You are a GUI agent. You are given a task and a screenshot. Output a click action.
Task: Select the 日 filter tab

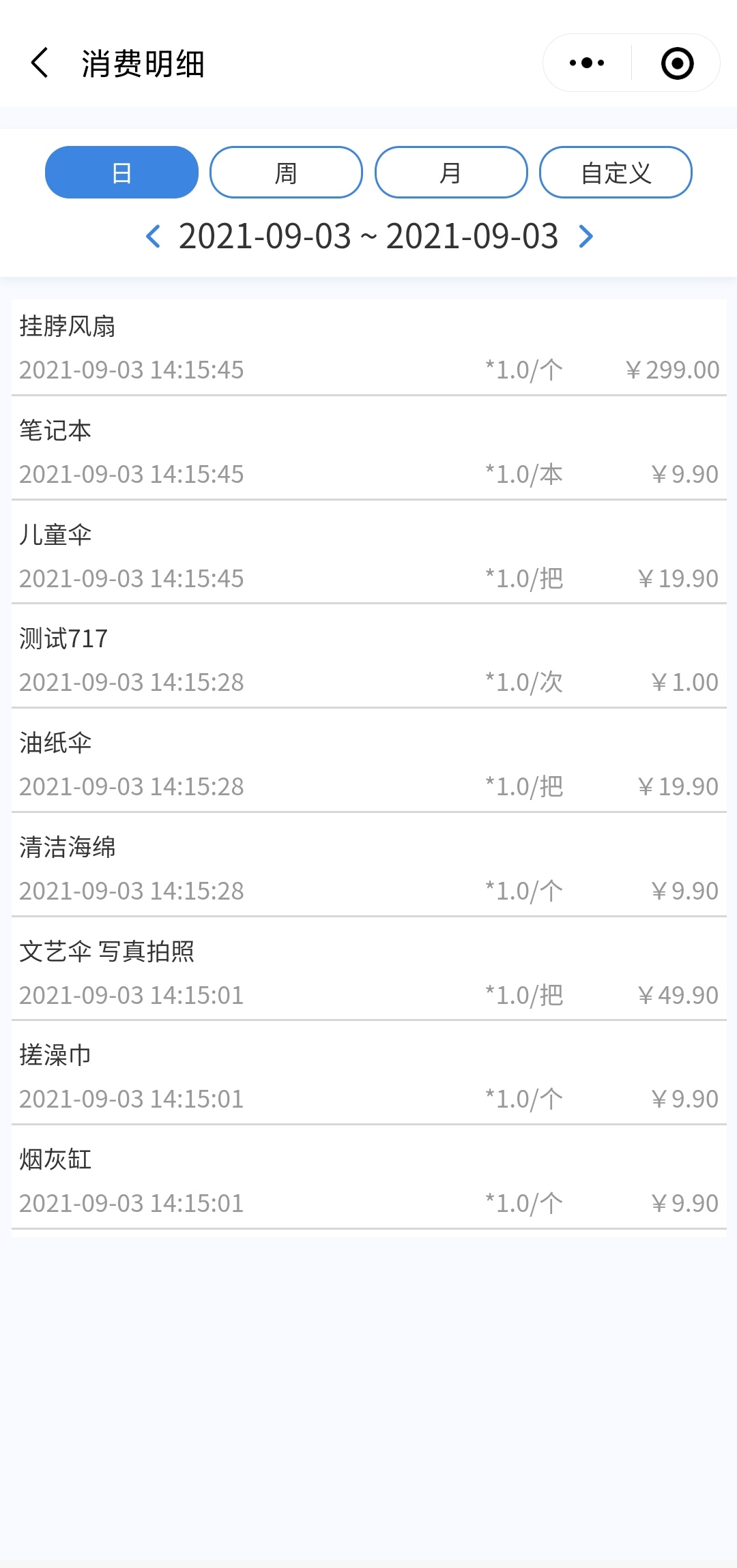[121, 173]
